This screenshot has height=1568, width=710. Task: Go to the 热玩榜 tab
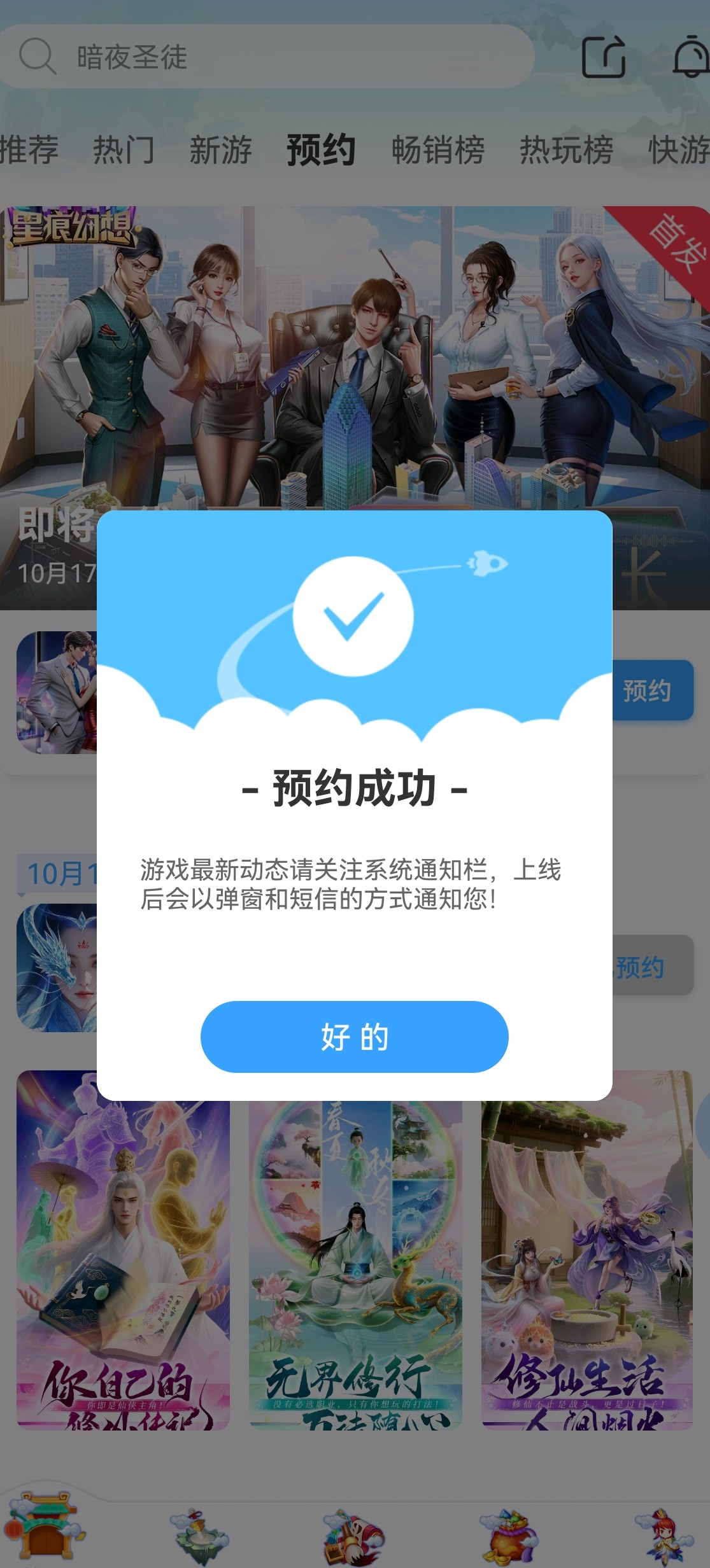[566, 150]
